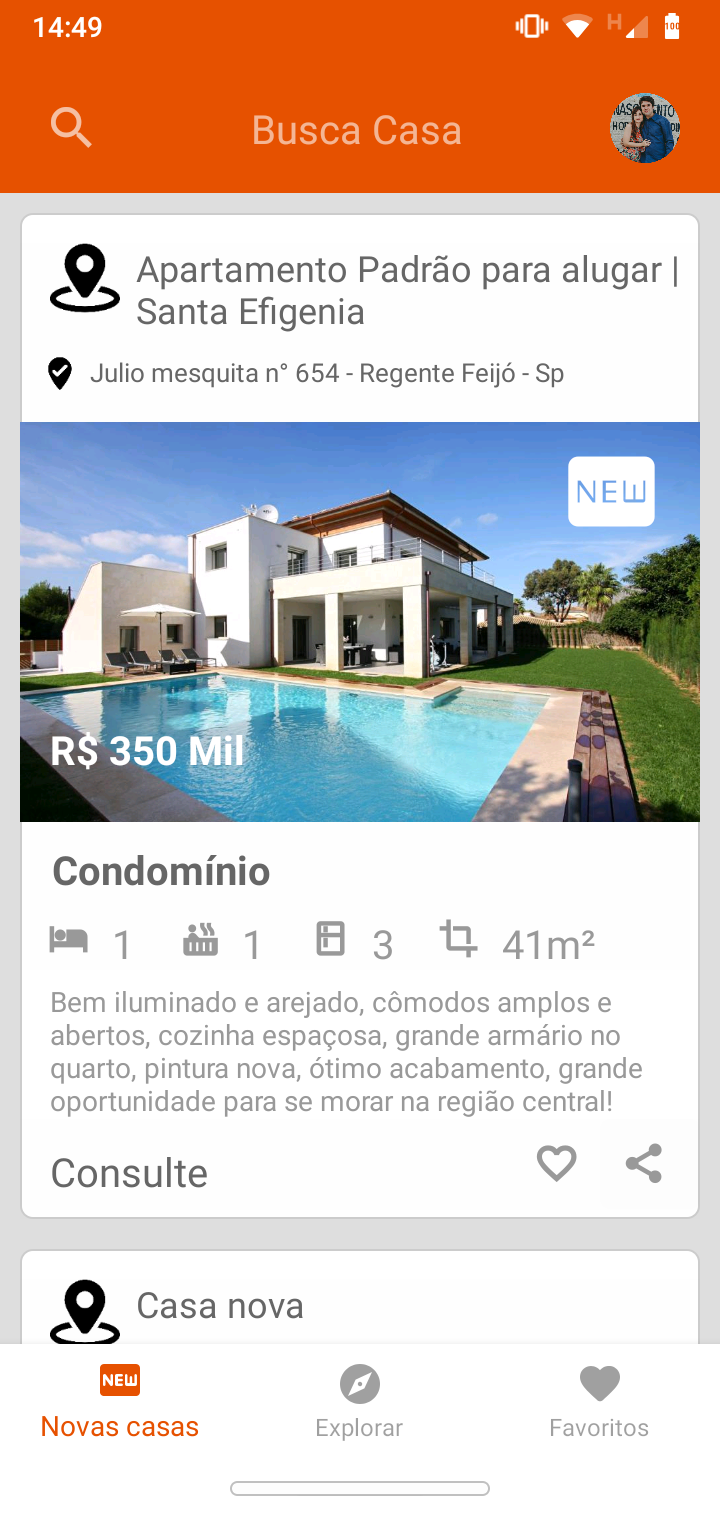Open the R$ 350 Mil house photo
This screenshot has height=1520, width=720.
pos(360,621)
